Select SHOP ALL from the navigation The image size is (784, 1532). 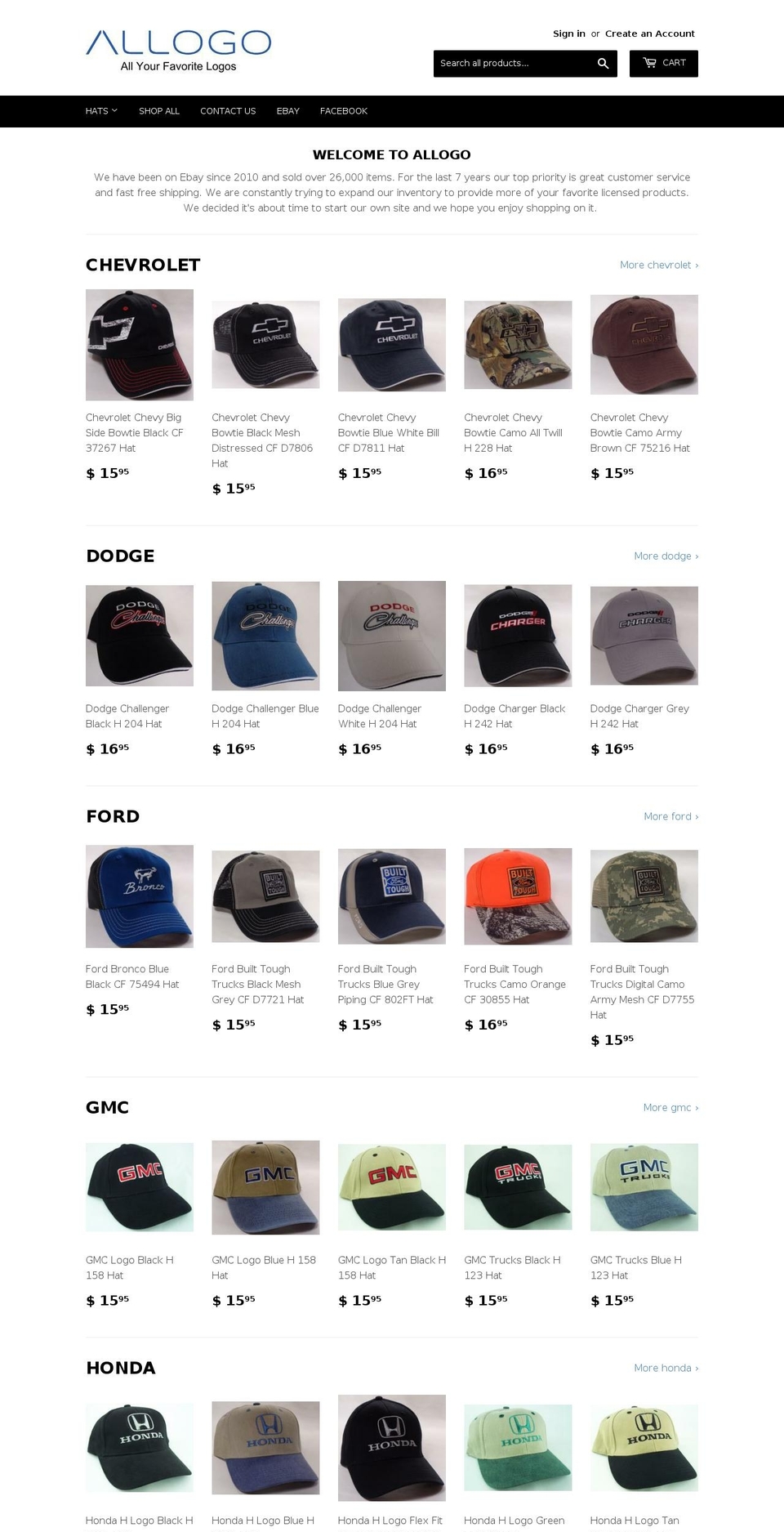158,110
